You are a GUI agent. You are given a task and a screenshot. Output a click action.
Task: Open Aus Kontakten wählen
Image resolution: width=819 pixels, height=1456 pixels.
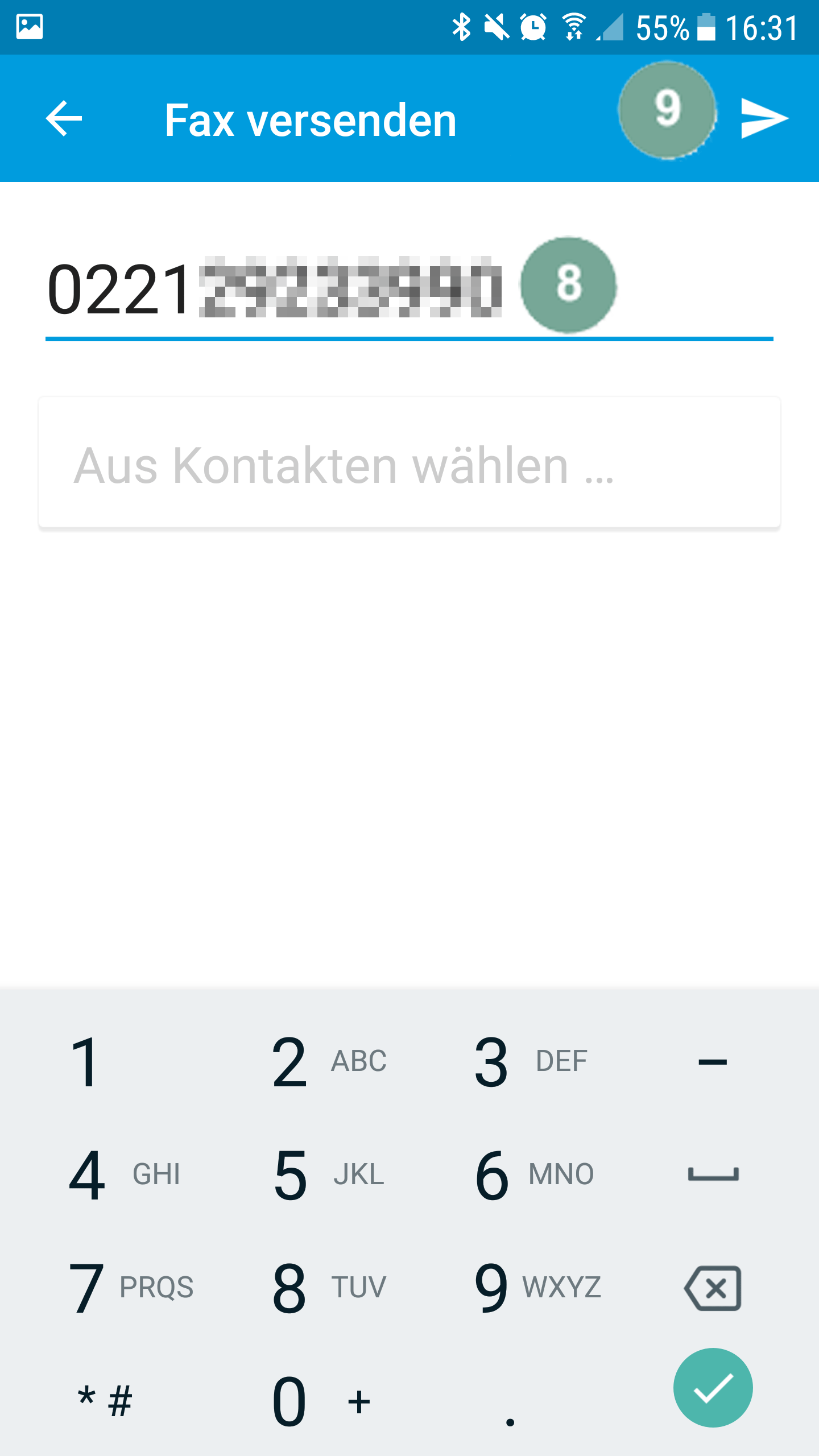[x=409, y=464]
